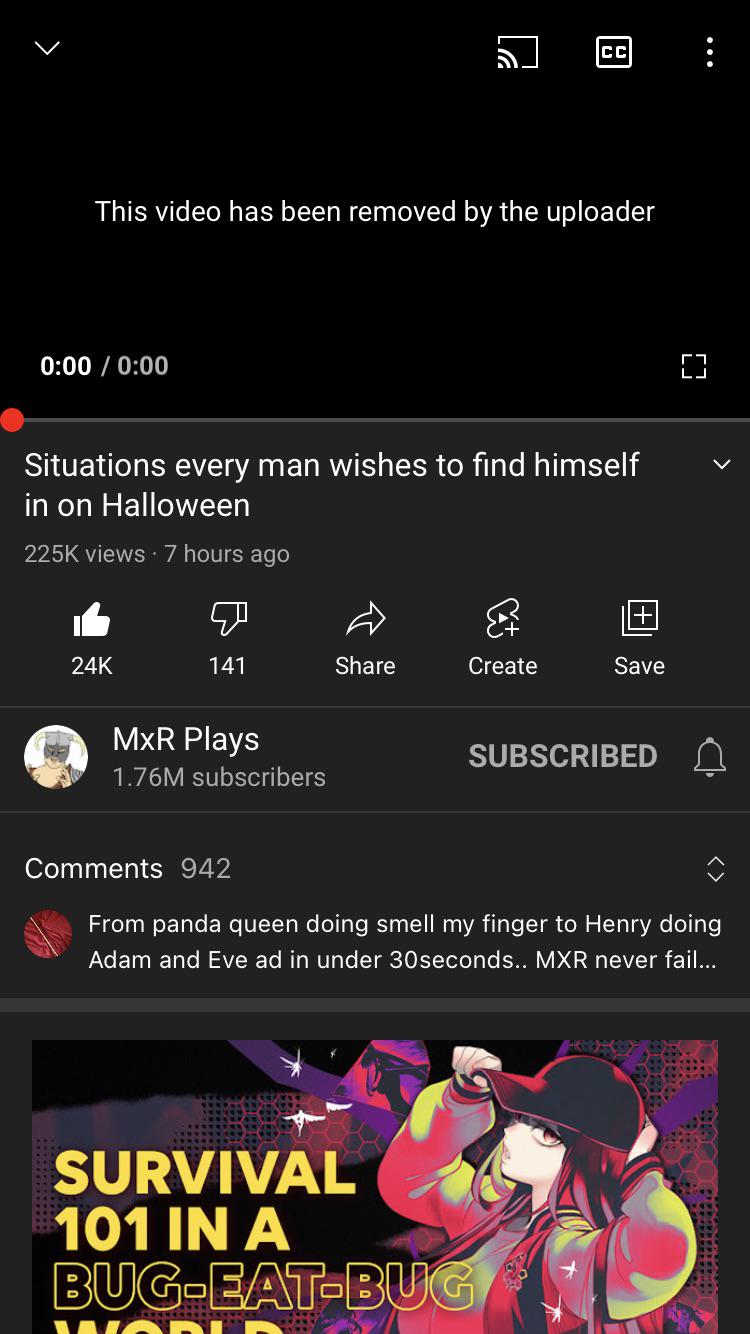The image size is (750, 1334).
Task: Enter fullscreen mode
Action: coord(693,366)
